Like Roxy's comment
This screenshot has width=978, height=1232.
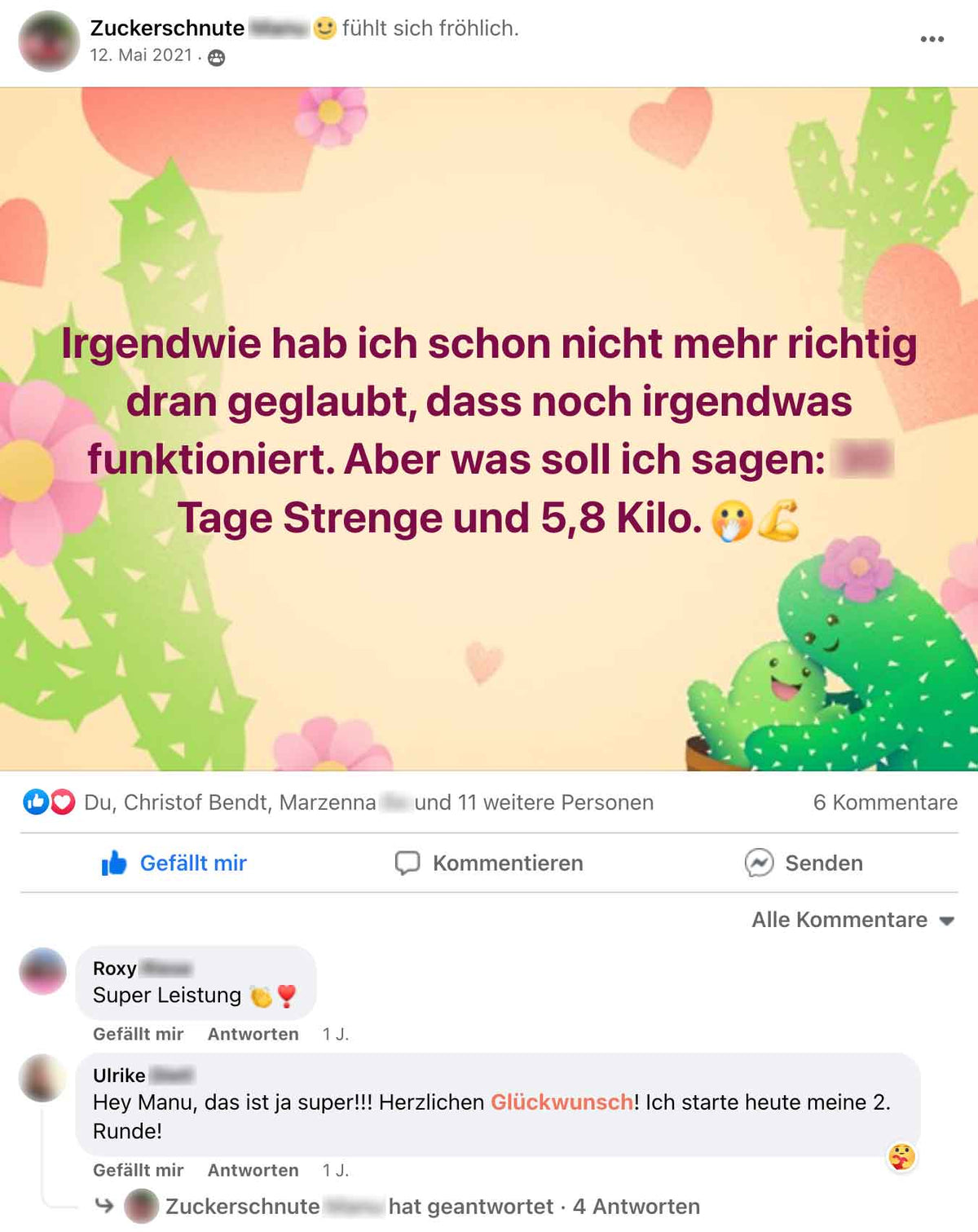click(138, 1034)
